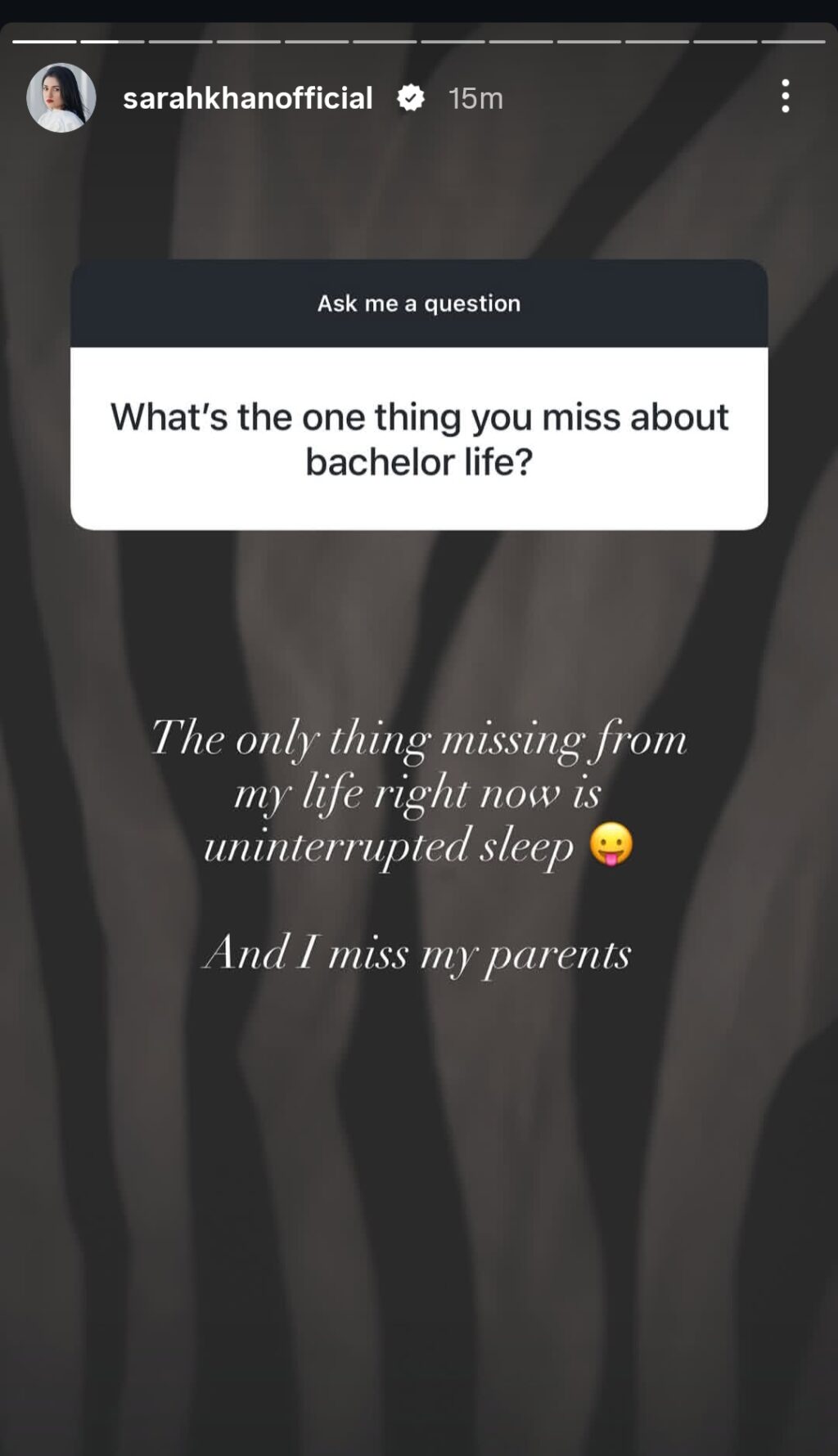
Task: Open sarahkhanofficial's profile picture
Action: click(x=61, y=97)
